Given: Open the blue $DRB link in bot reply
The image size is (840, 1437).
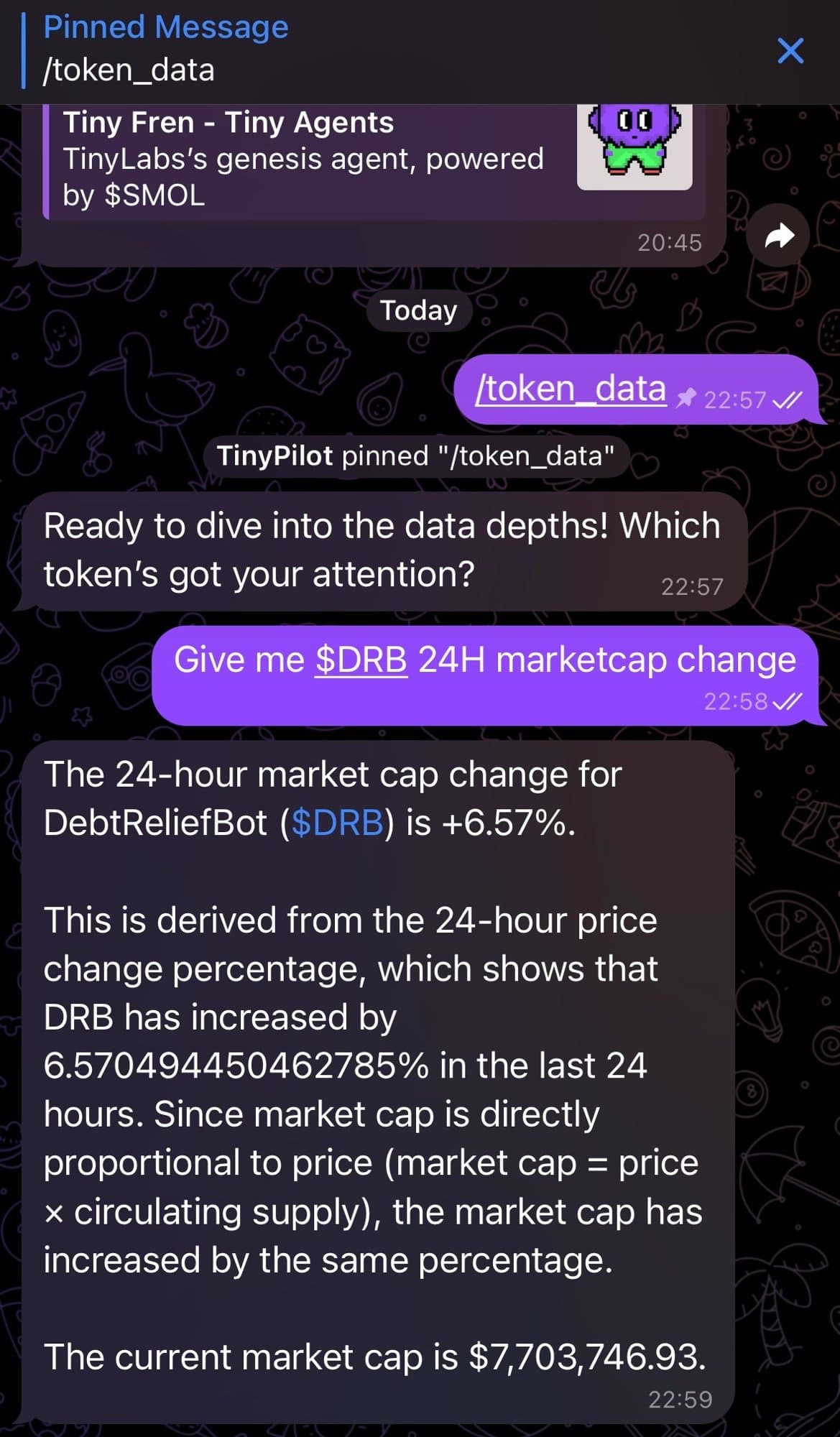Looking at the screenshot, I should point(338,823).
